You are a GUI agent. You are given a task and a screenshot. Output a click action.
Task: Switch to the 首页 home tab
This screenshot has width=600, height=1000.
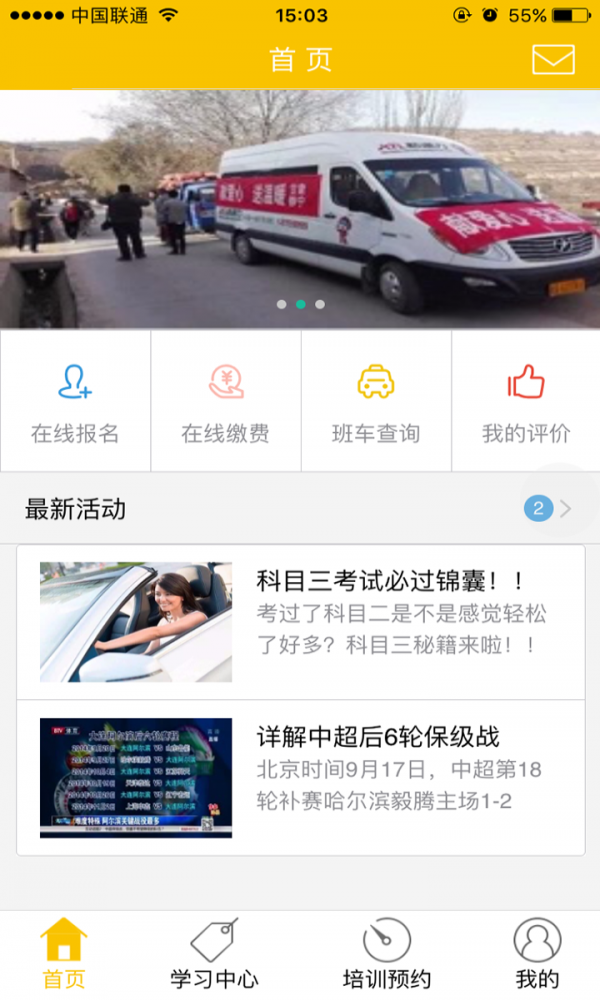tap(64, 955)
